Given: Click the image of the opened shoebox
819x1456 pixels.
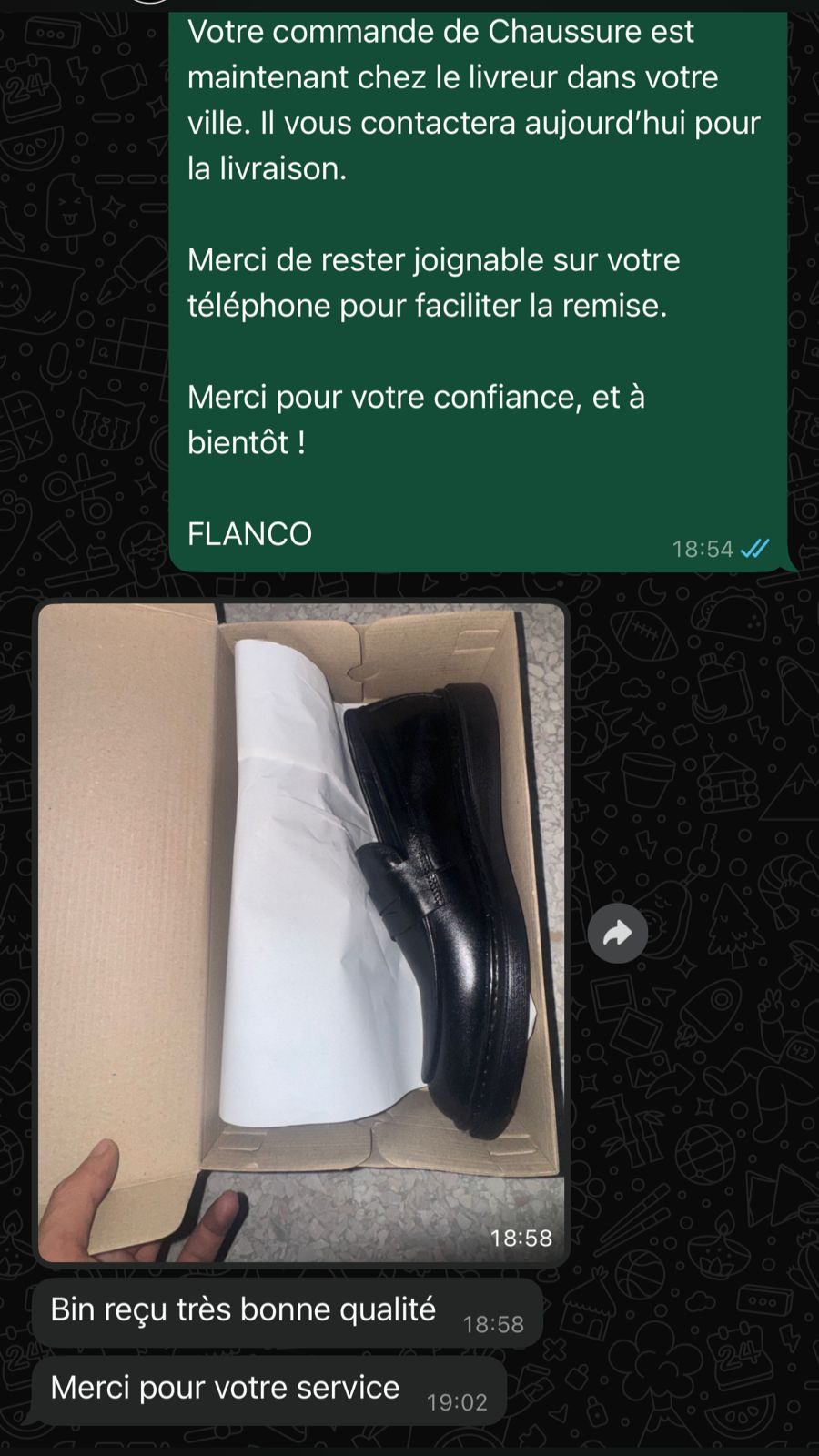Looking at the screenshot, I should coord(300,928).
